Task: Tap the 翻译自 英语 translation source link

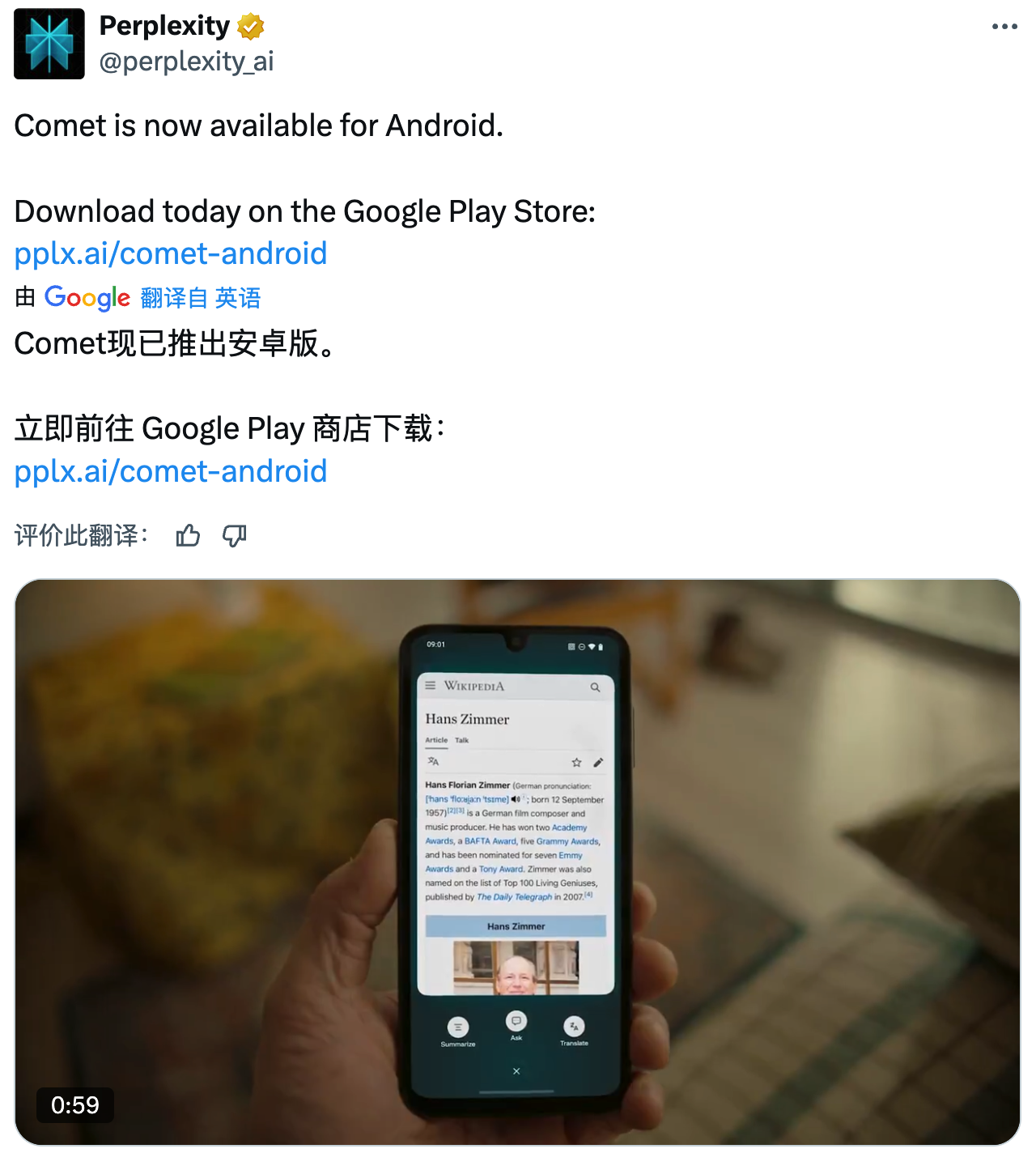Action: pos(201,298)
